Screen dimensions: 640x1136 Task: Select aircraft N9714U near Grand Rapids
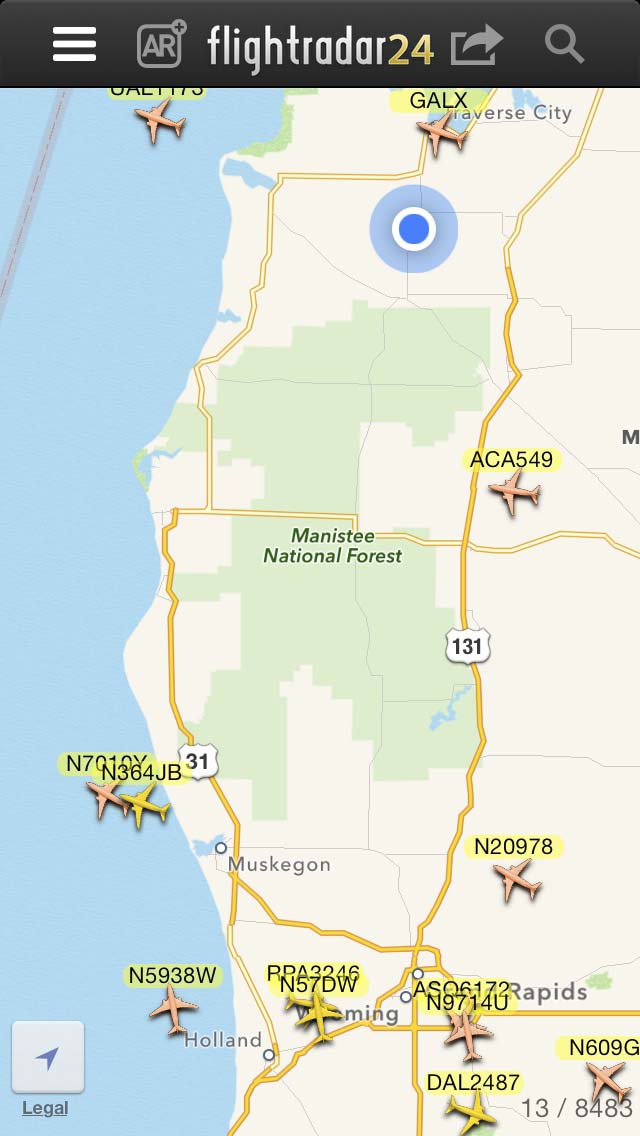point(467,1035)
